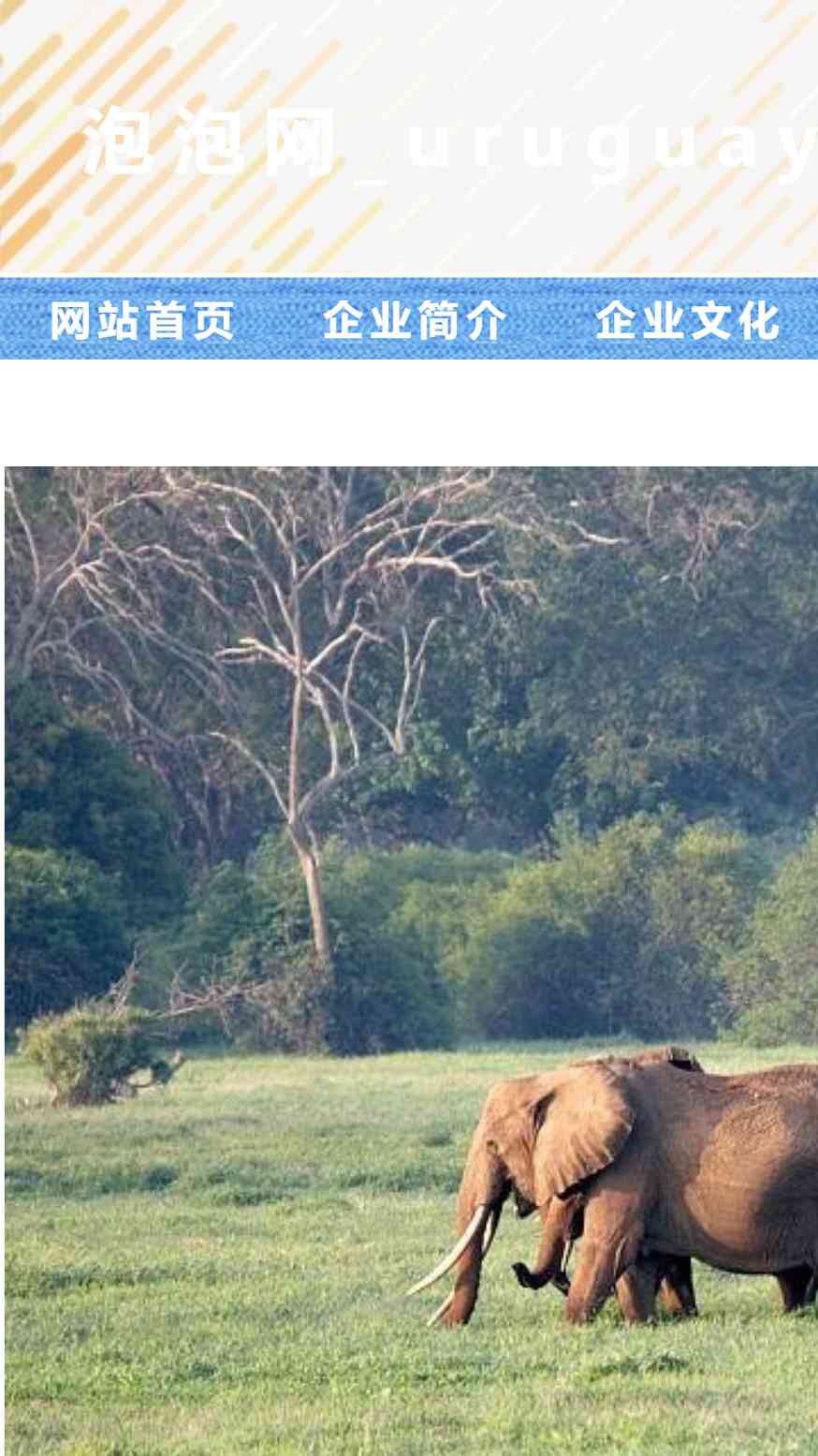The height and width of the screenshot is (1456, 818).
Task: Go to 企业简介 page
Action: [x=415, y=321]
